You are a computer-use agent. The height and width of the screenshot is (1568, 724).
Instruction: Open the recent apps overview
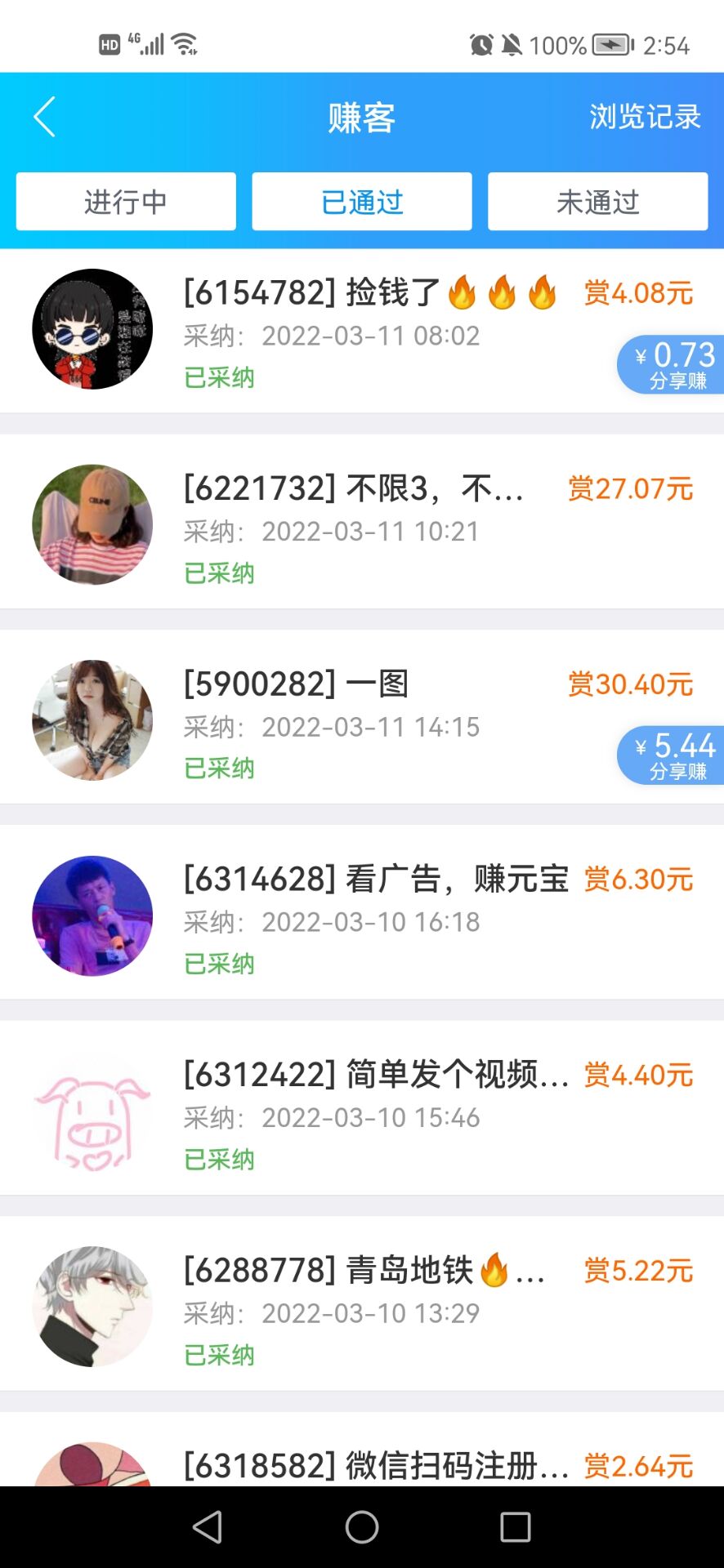[515, 1526]
